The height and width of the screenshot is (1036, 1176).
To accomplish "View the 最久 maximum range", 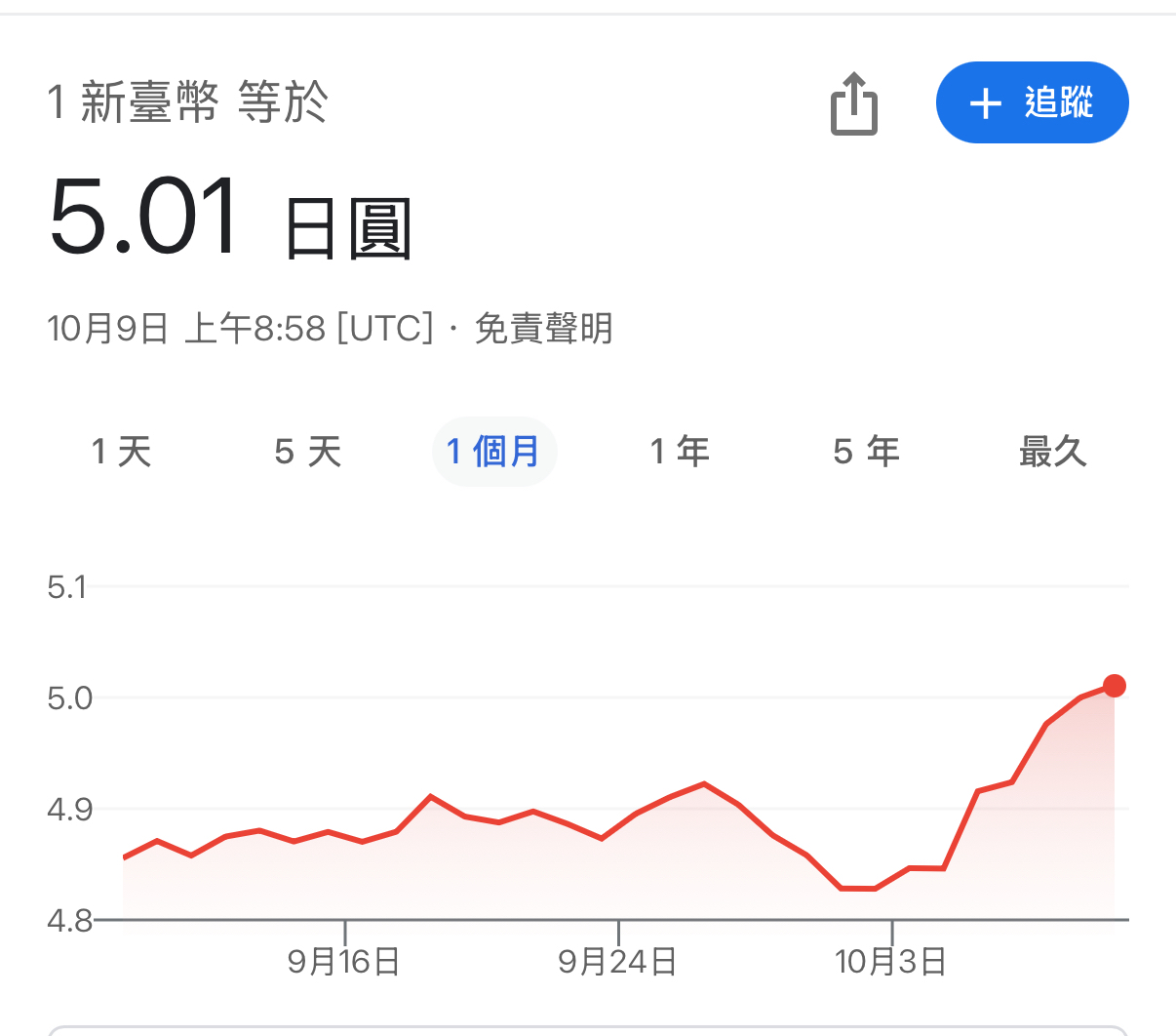I will pos(1053,452).
